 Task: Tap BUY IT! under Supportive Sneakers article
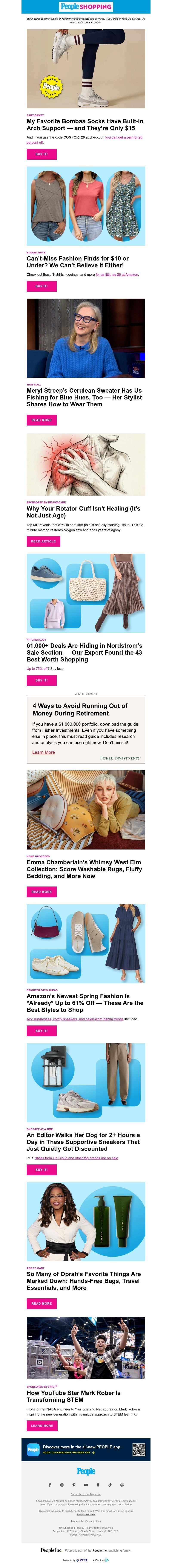pyautogui.click(x=41, y=1169)
